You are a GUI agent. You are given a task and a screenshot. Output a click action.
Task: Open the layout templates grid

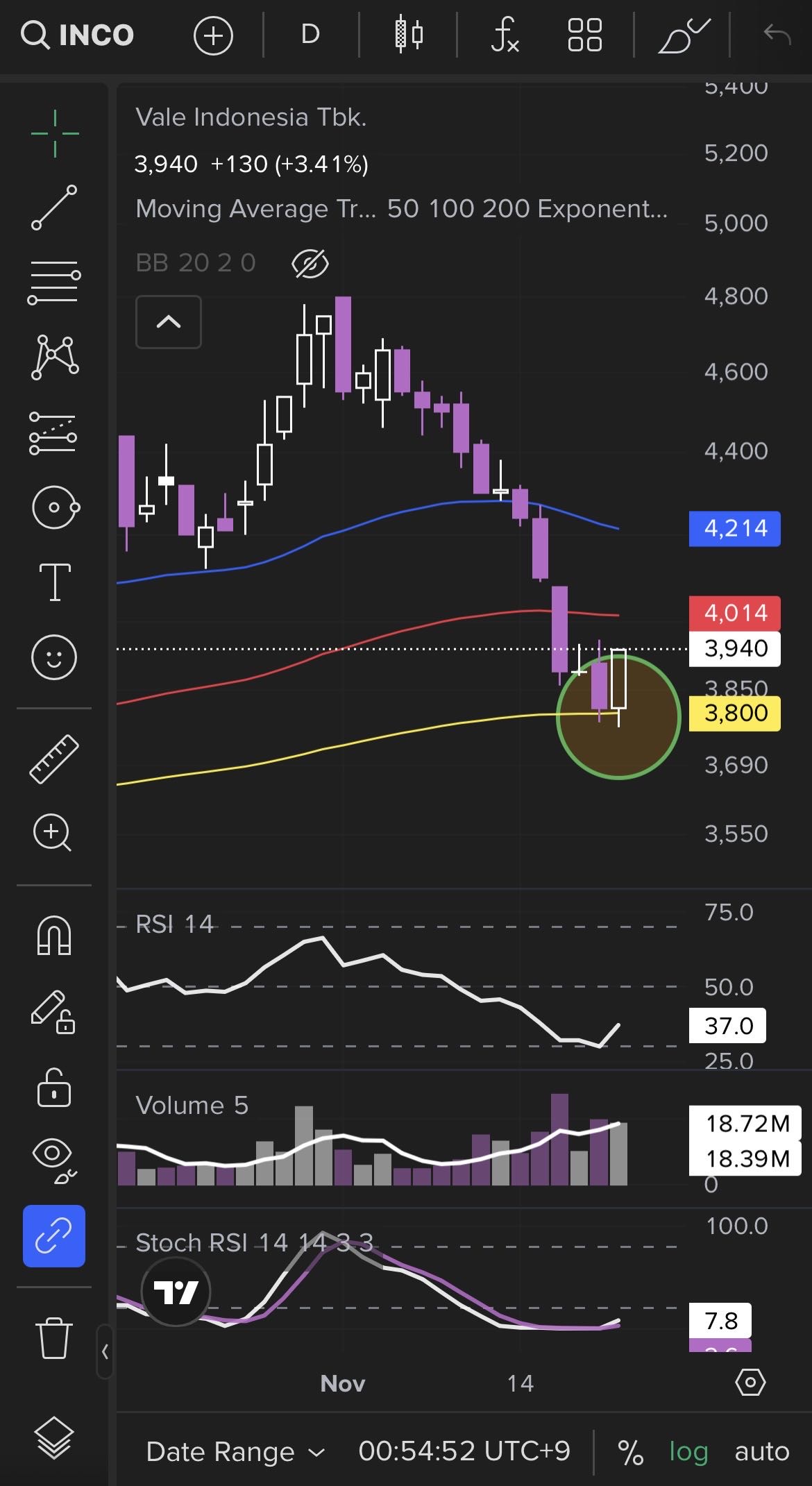(x=584, y=35)
